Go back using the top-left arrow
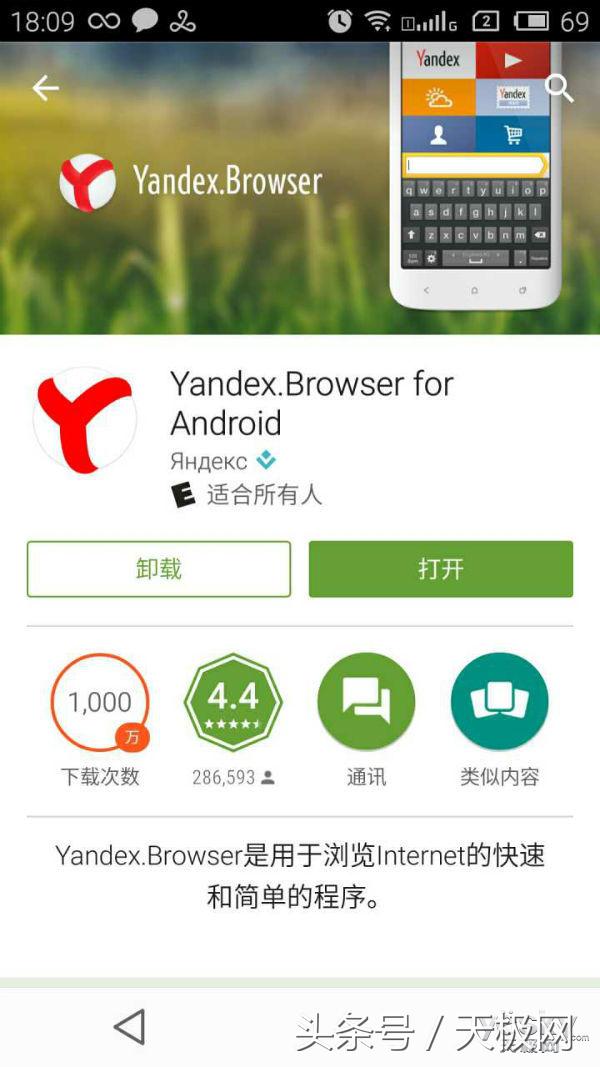Image resolution: width=600 pixels, height=1067 pixels. click(x=46, y=89)
